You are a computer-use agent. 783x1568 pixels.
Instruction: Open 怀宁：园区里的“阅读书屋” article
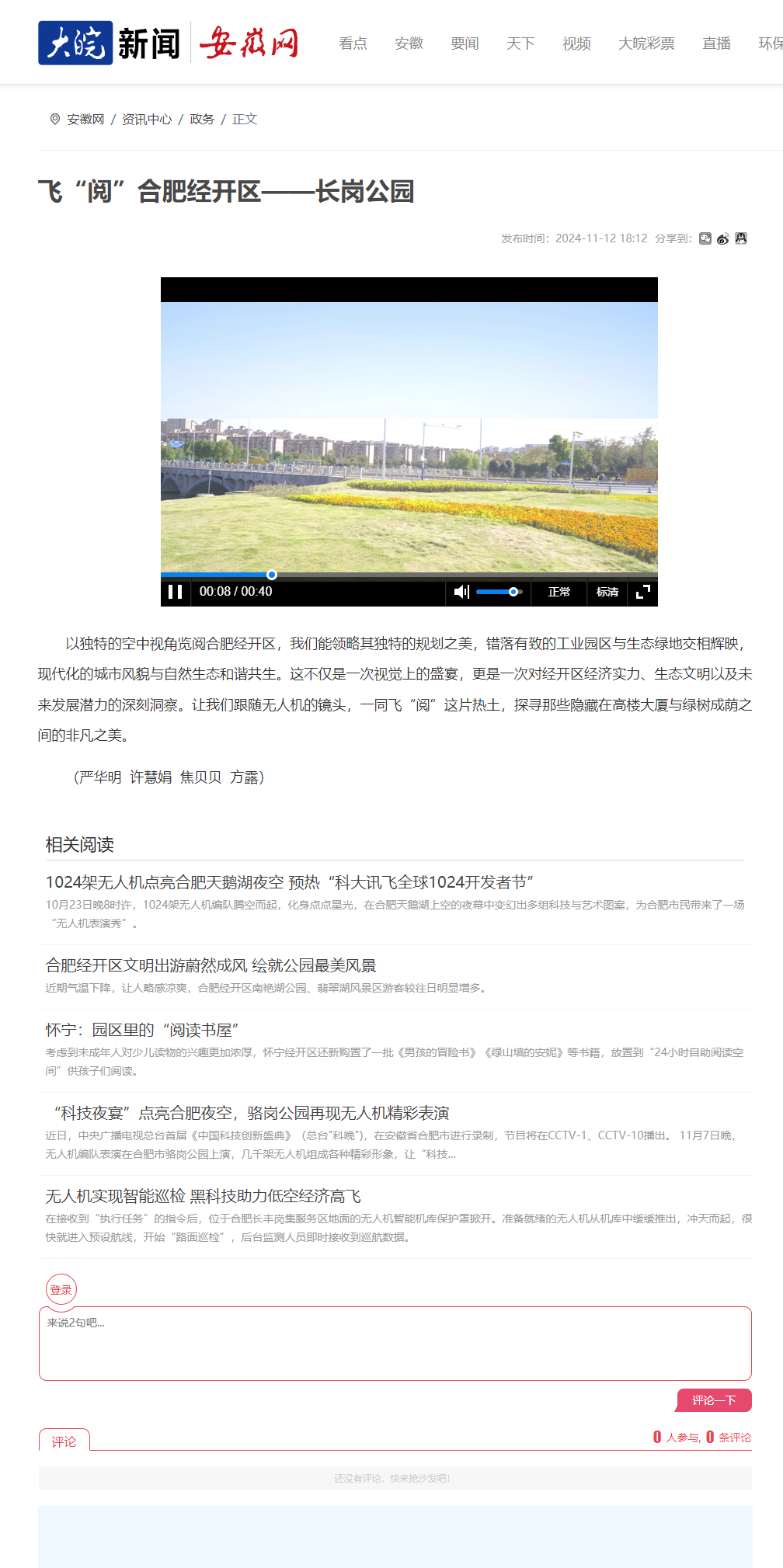(141, 1030)
